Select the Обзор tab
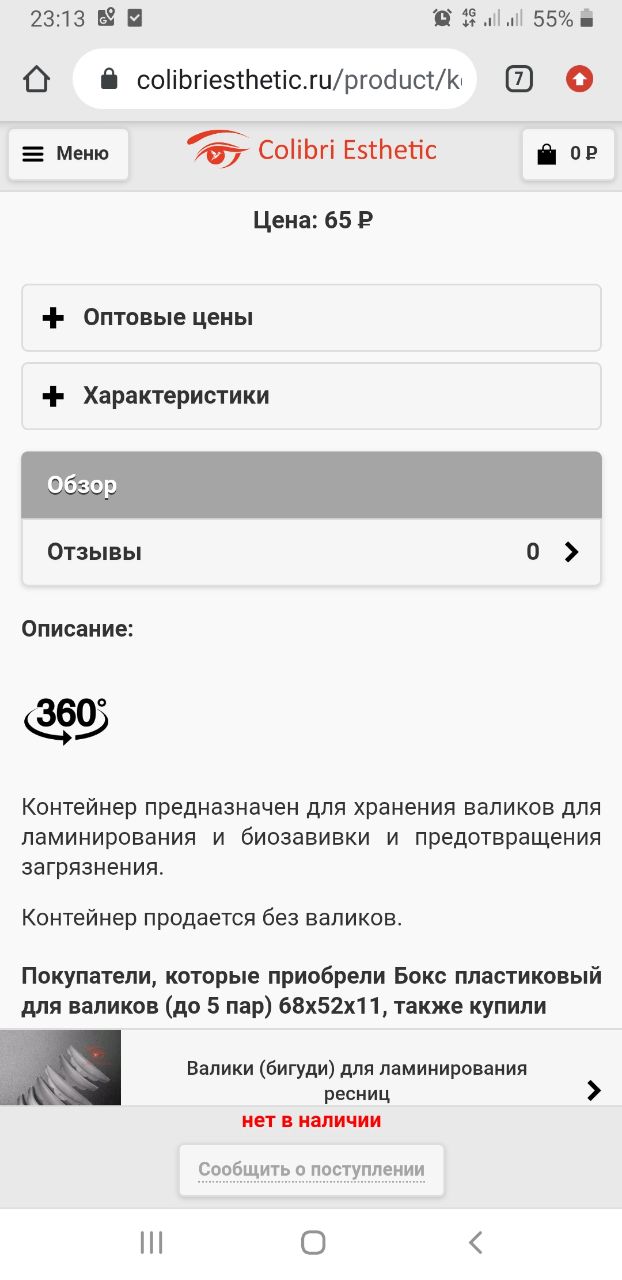622x1280 pixels. [x=311, y=485]
